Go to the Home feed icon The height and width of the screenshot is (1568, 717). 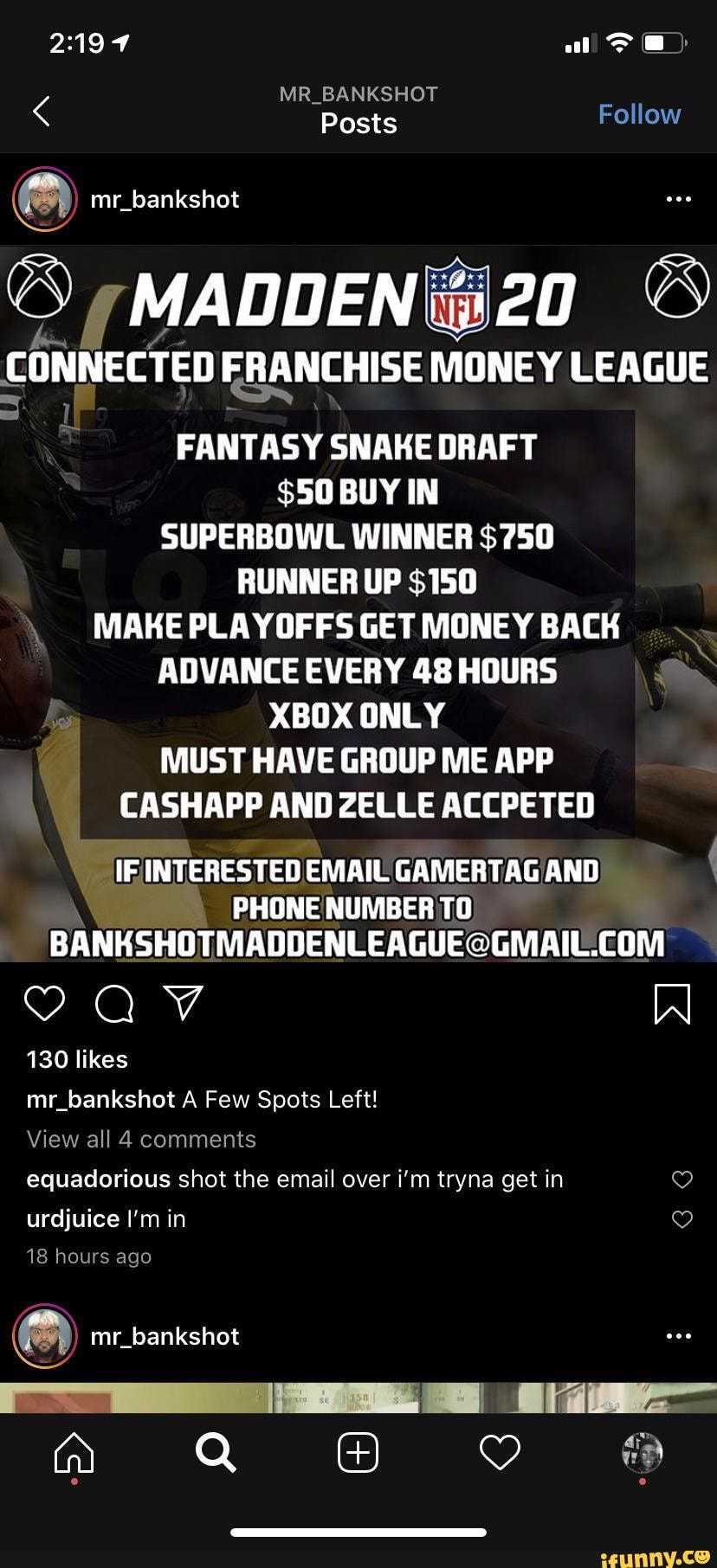click(x=74, y=1454)
